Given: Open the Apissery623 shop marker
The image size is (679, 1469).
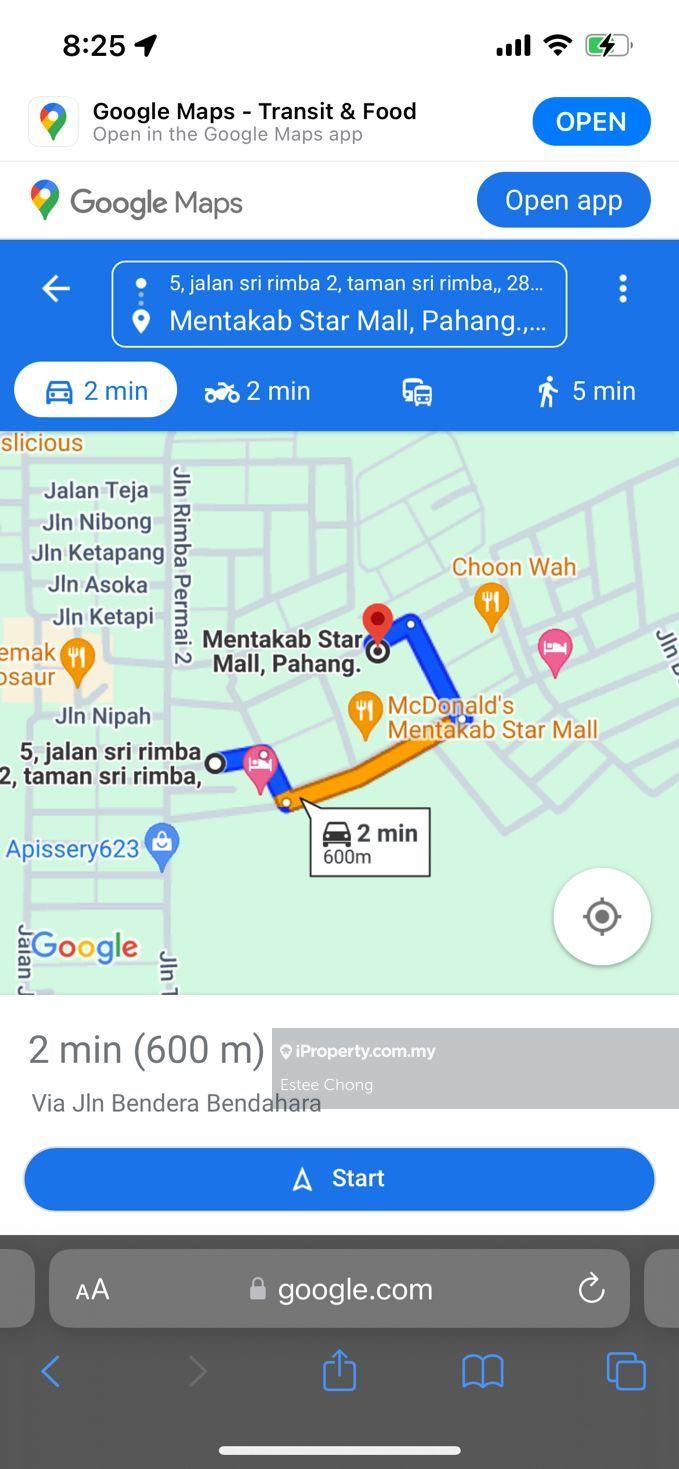Looking at the screenshot, I should pos(162,844).
